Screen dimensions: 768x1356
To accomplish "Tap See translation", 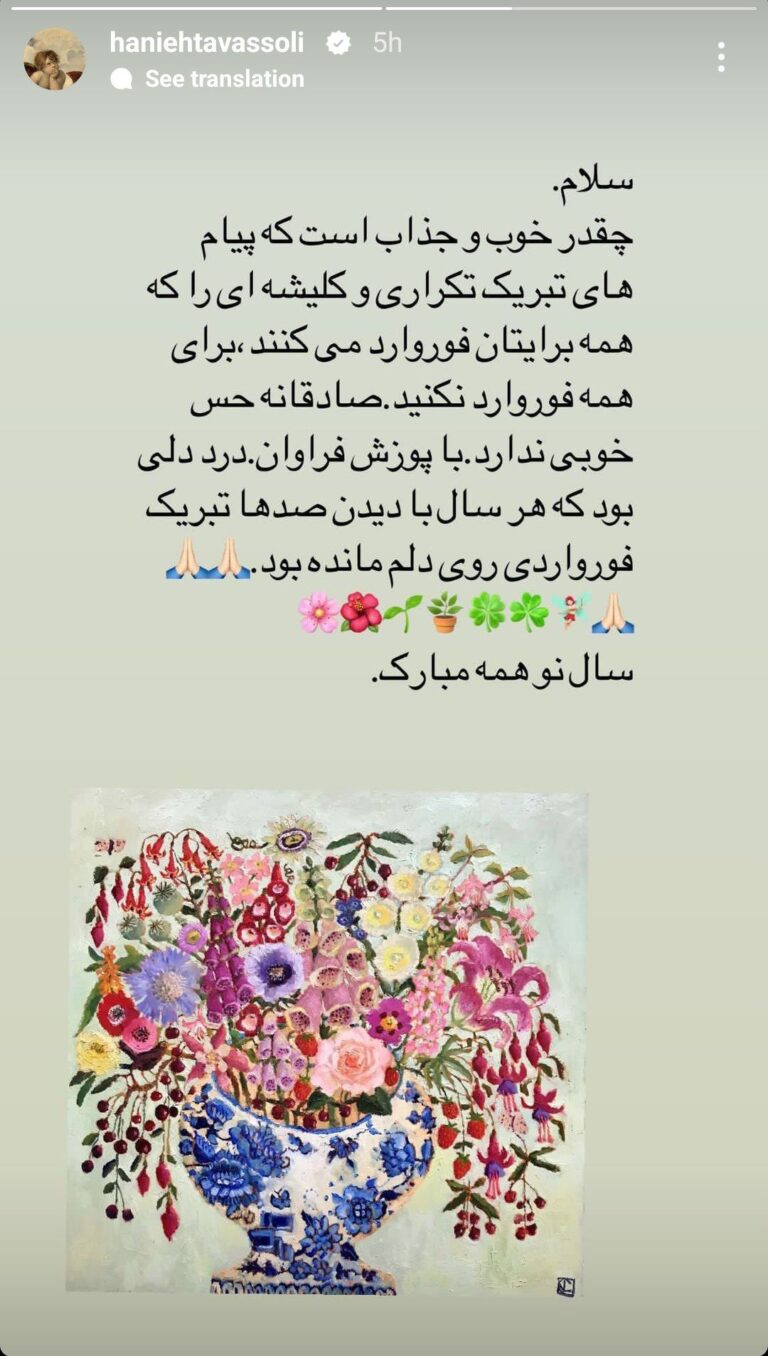I will [x=224, y=79].
